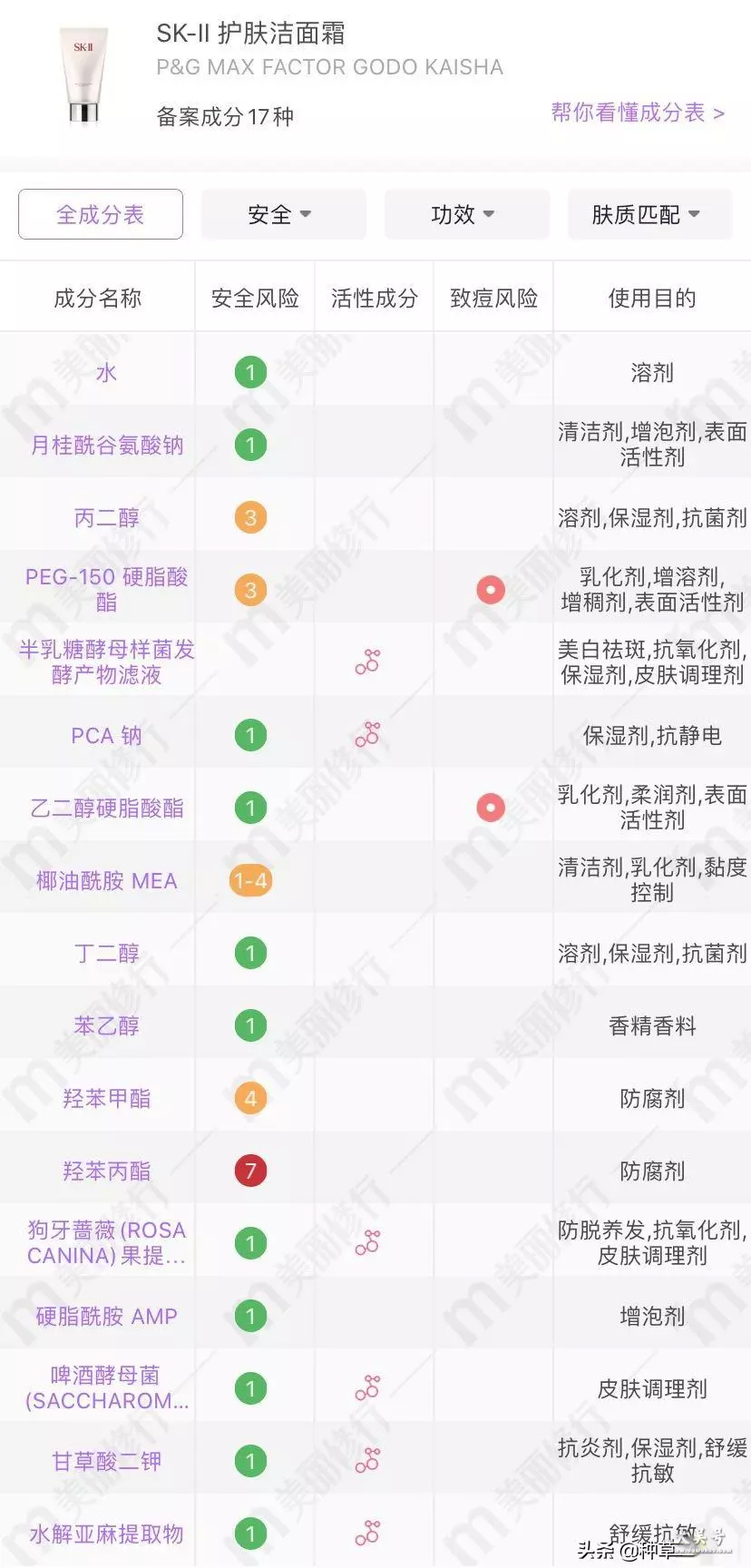Image resolution: width=751 pixels, height=1568 pixels.
Task: Expand the 安全 filter dropdown
Action: pos(283,214)
